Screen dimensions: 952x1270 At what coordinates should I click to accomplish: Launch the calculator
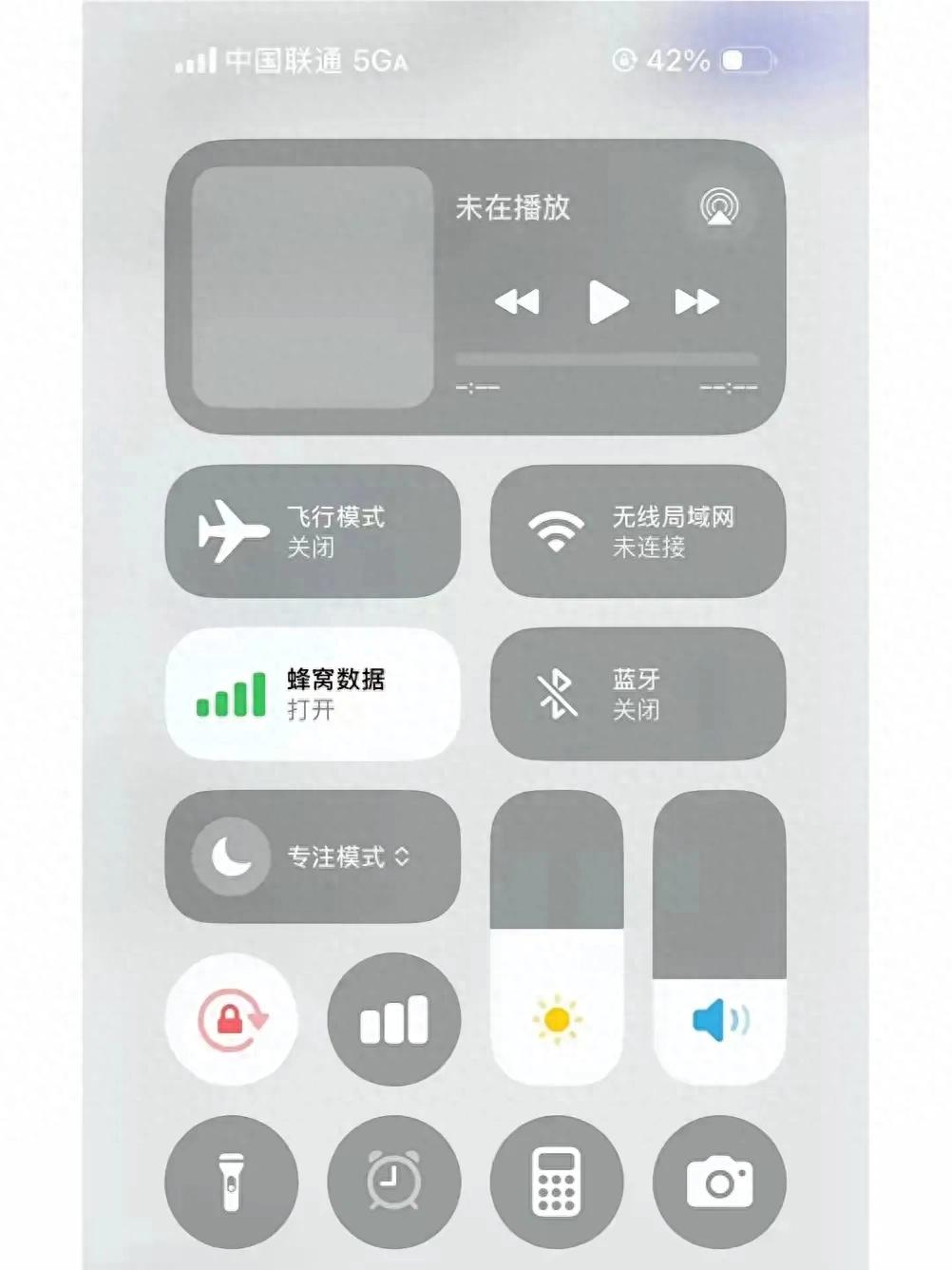click(557, 1182)
